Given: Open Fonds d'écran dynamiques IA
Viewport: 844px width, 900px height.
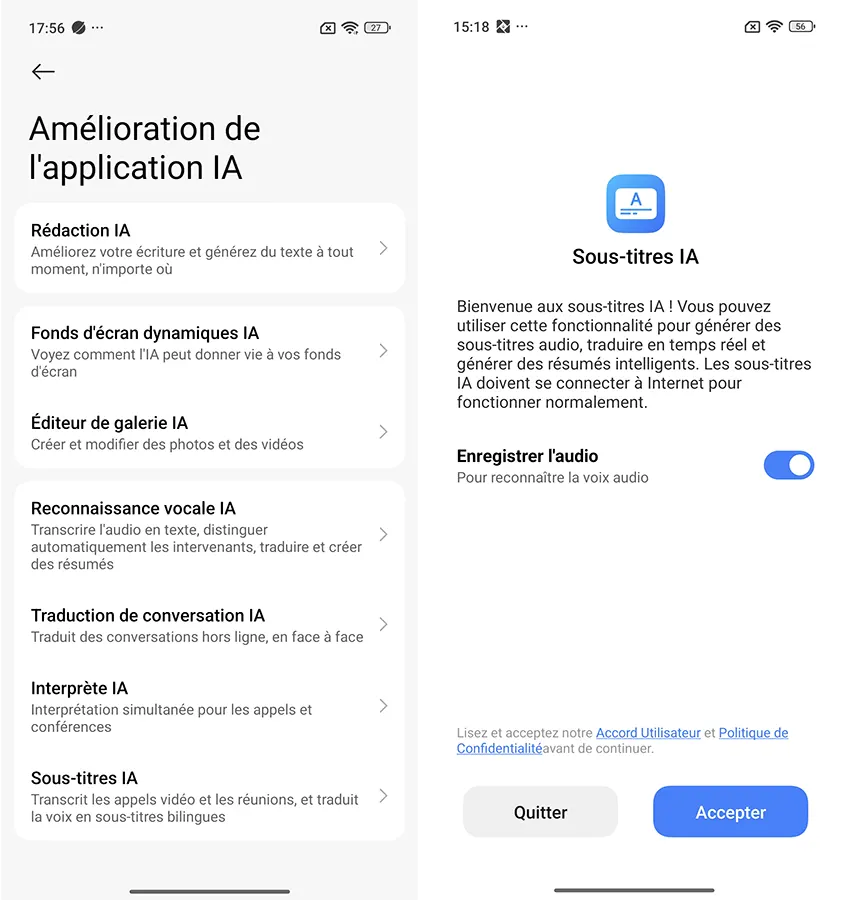Looking at the screenshot, I should 209,351.
